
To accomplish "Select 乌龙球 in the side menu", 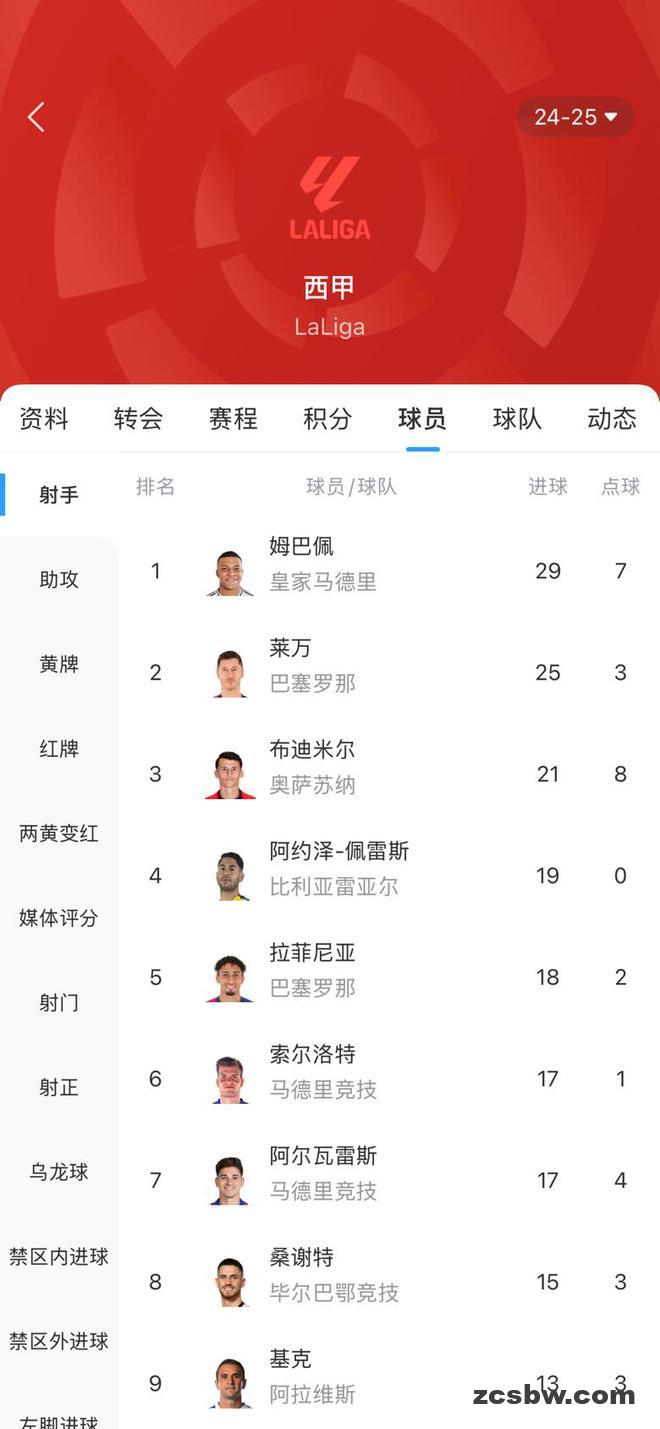I will point(59,1172).
